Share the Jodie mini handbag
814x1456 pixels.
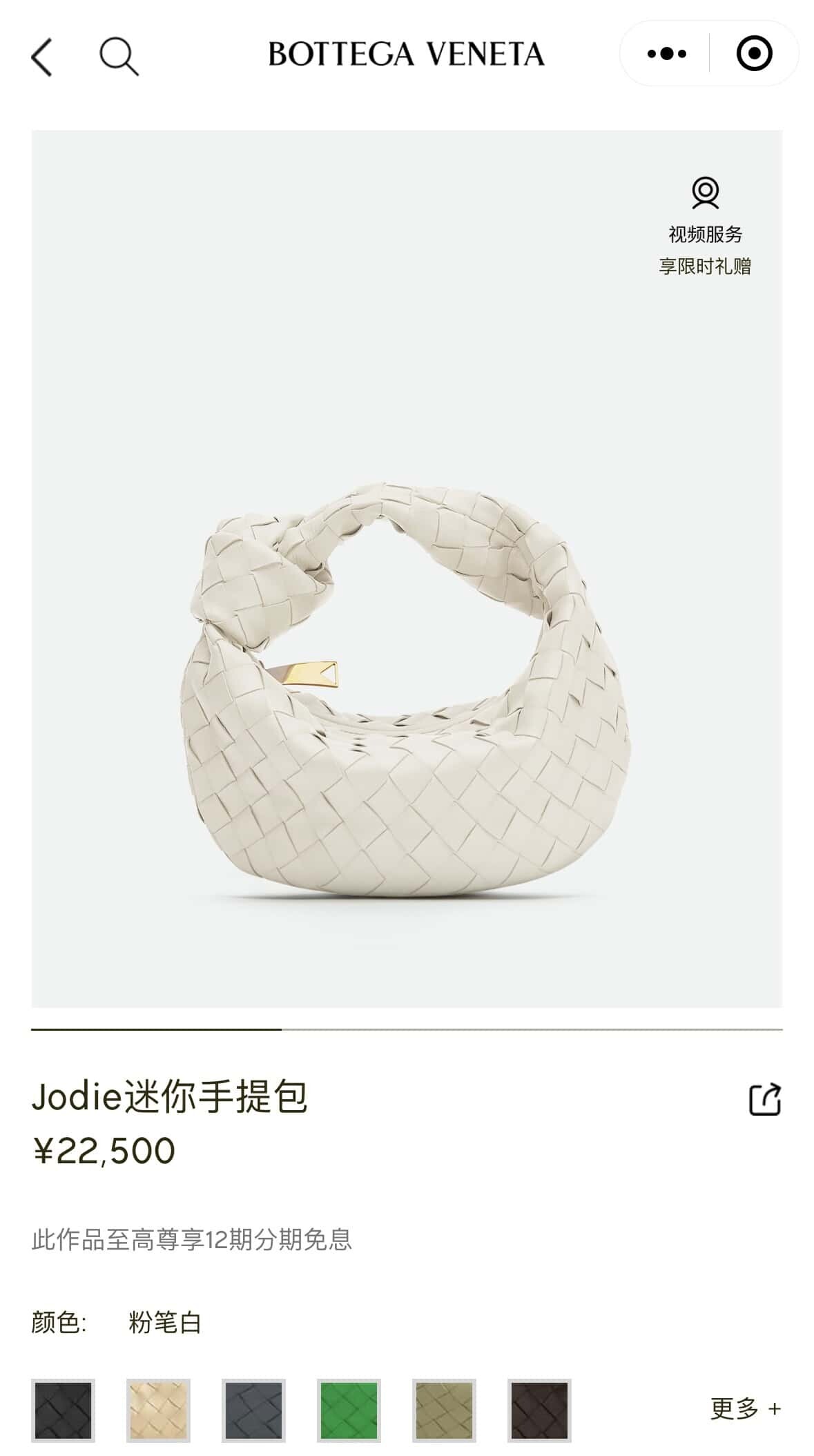point(765,1099)
